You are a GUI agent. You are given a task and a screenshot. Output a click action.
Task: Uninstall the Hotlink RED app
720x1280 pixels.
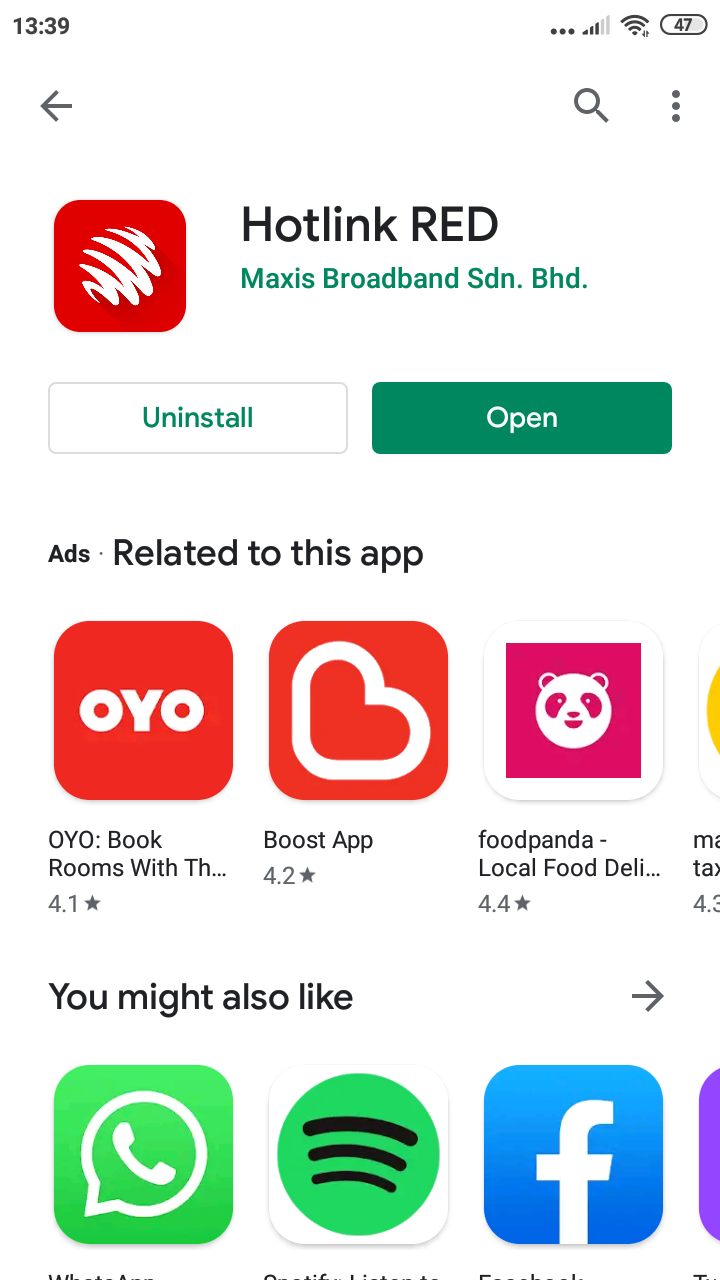click(198, 418)
